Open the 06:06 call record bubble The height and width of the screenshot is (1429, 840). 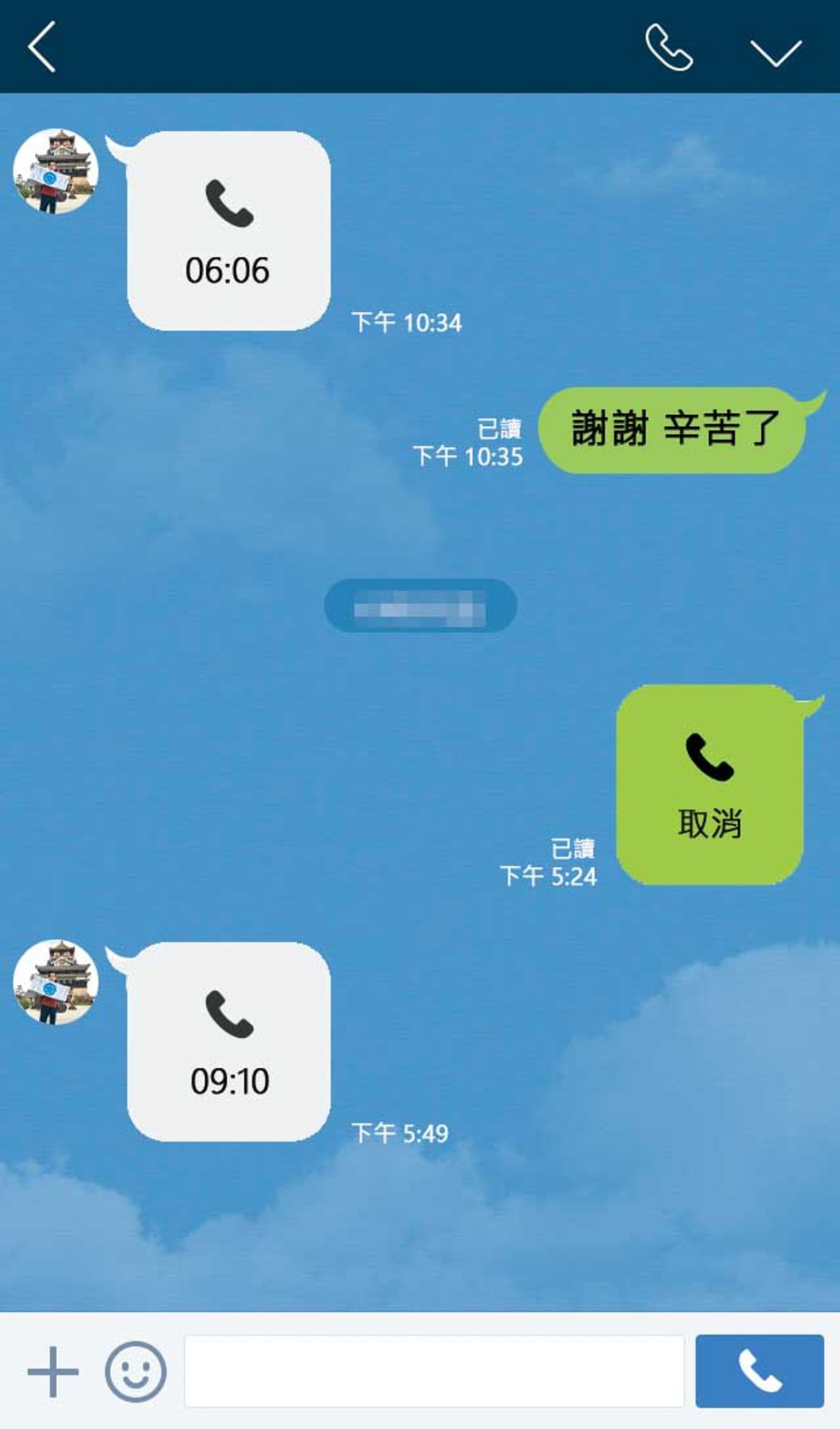[x=228, y=231]
